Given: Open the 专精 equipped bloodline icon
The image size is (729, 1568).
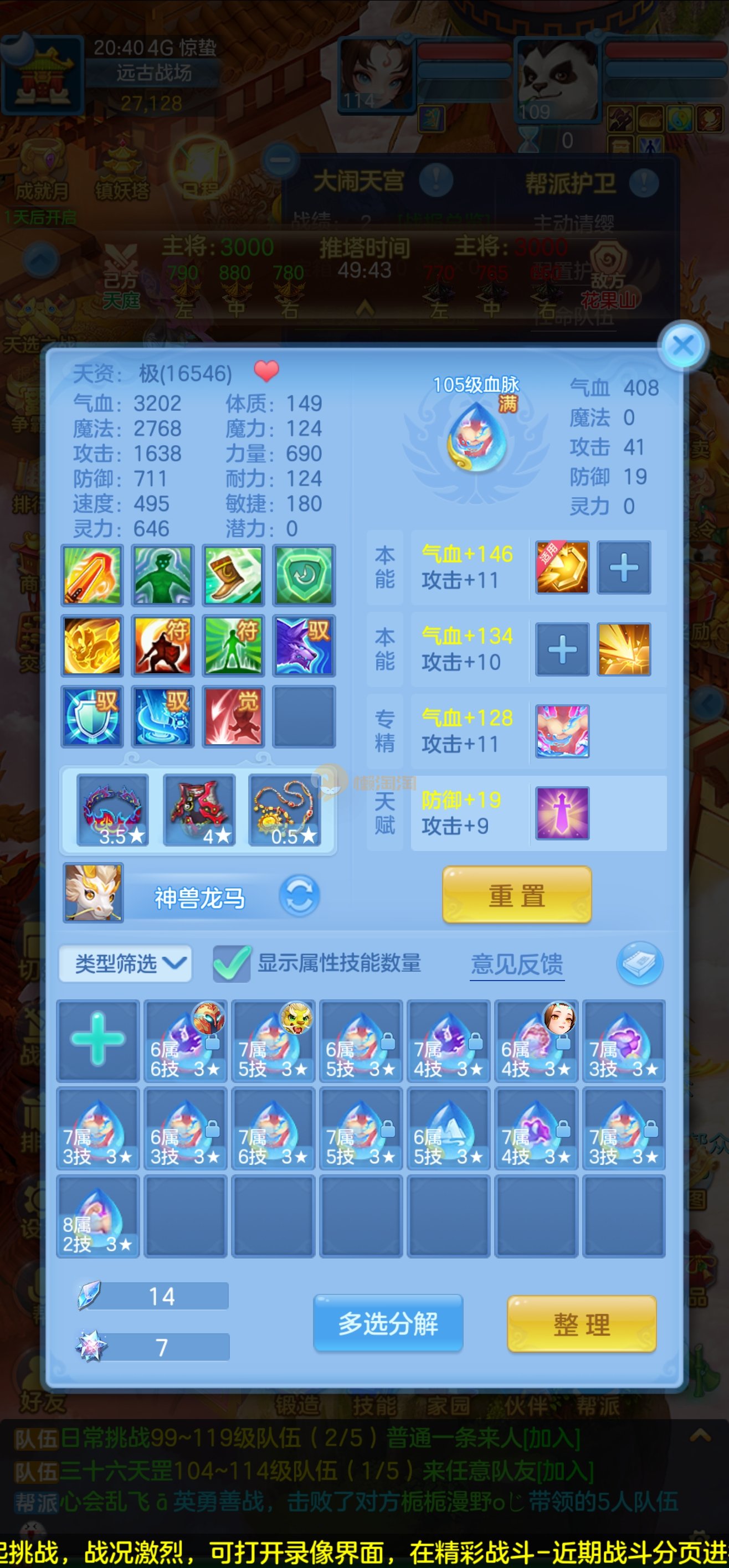Looking at the screenshot, I should [562, 731].
